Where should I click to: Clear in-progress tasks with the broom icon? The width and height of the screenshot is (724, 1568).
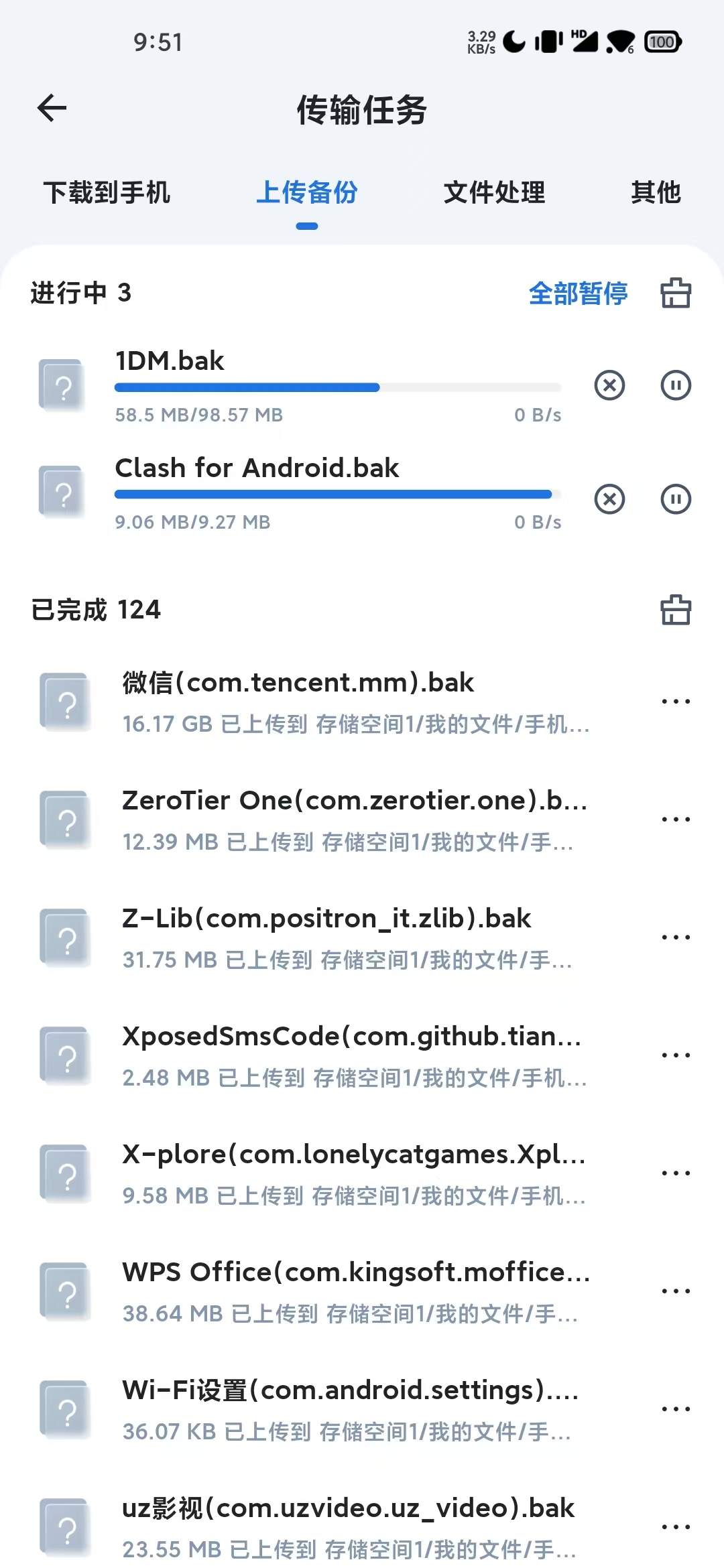point(675,293)
